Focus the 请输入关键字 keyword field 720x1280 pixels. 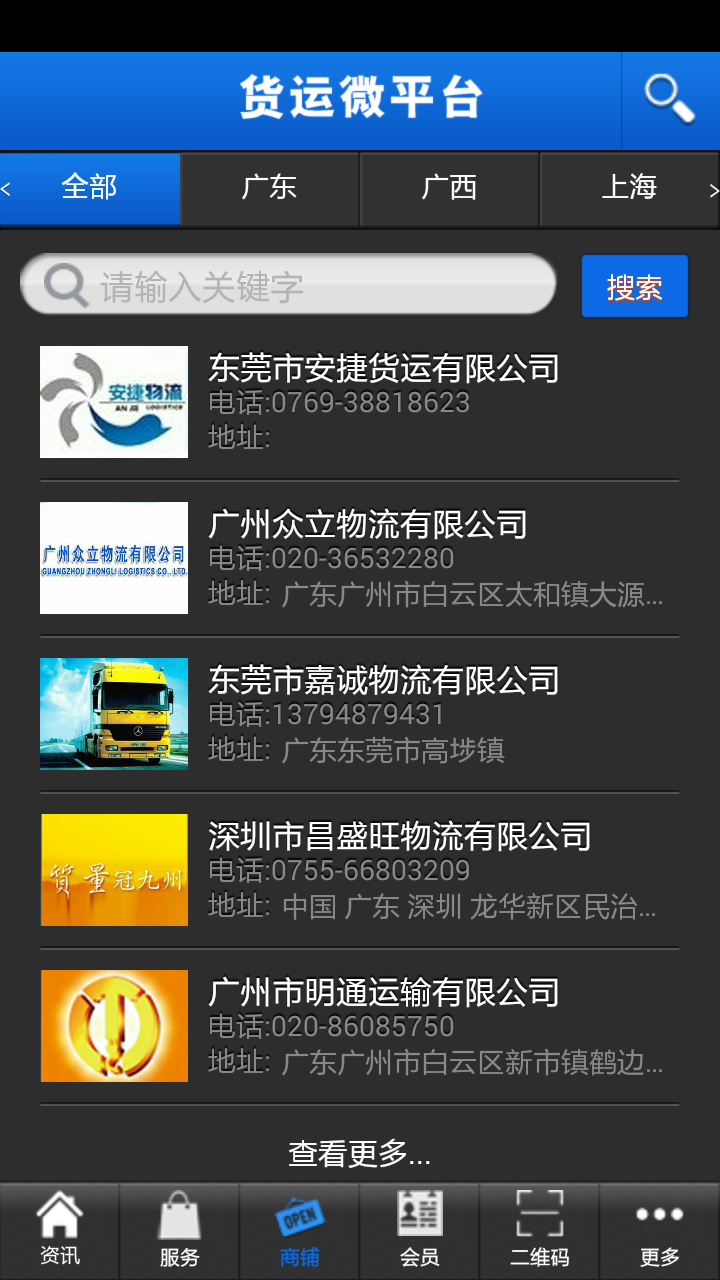coord(300,286)
